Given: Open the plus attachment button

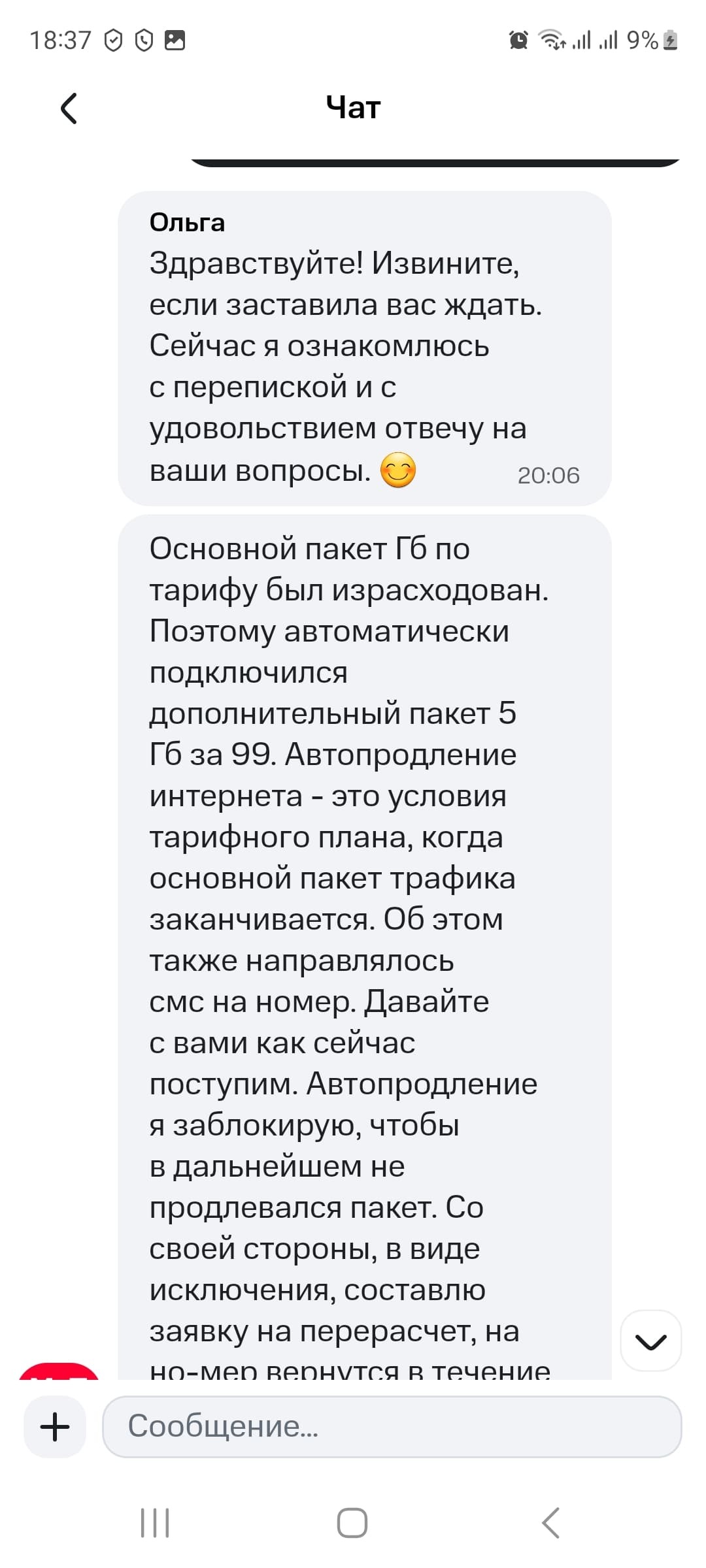Looking at the screenshot, I should [x=55, y=1426].
